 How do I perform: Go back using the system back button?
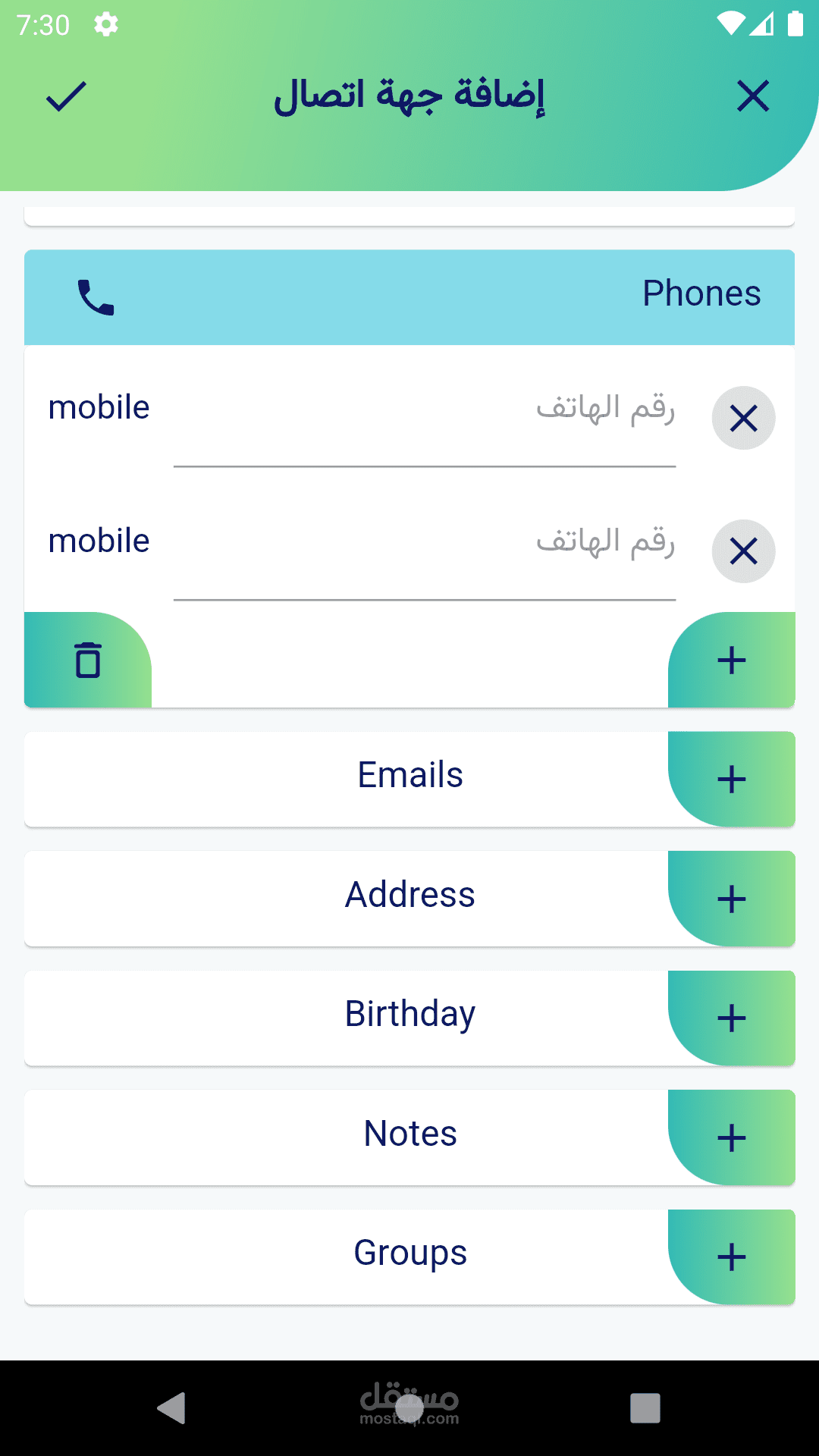(172, 1408)
